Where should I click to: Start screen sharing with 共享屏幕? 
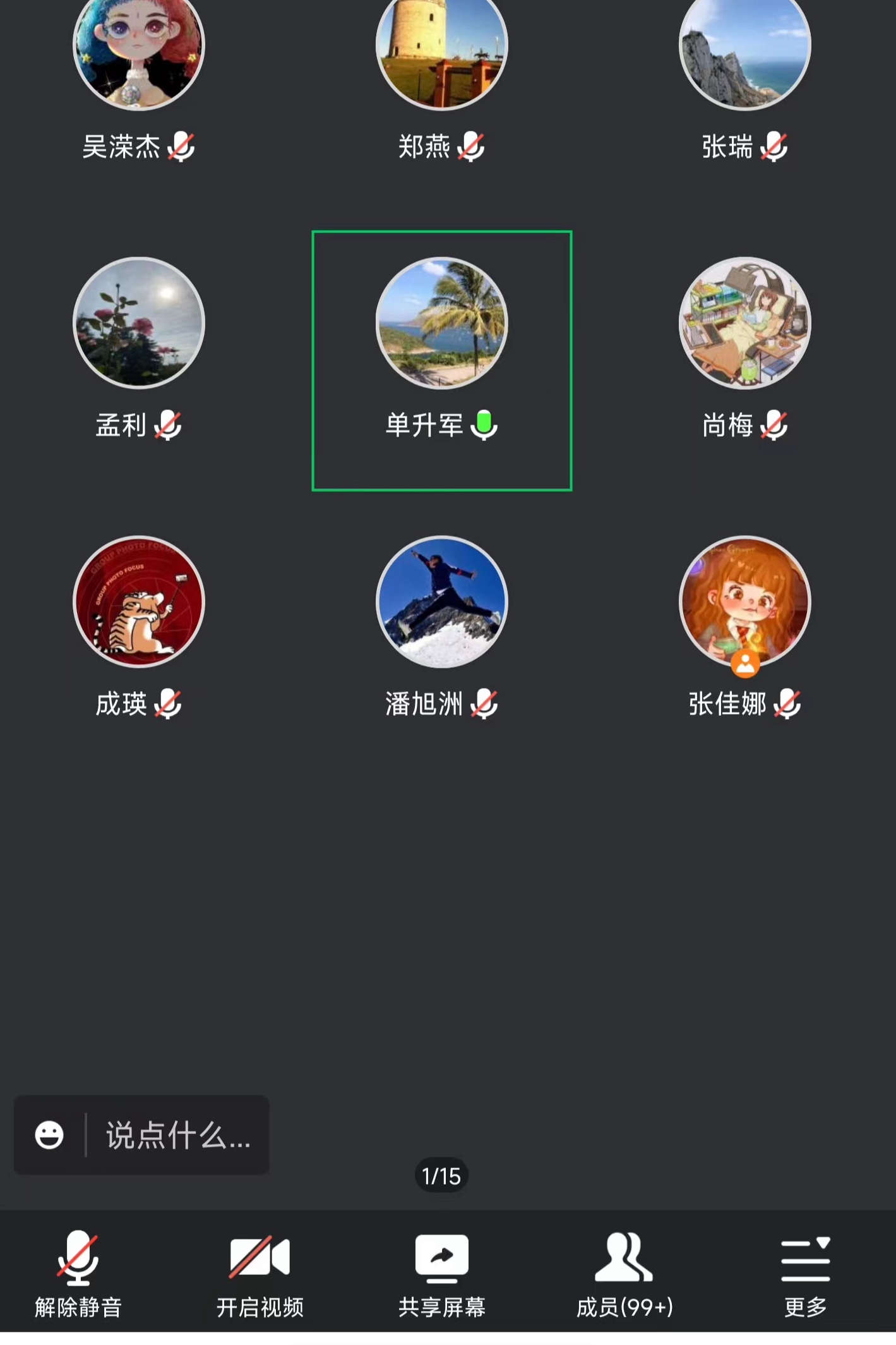pos(441,1273)
